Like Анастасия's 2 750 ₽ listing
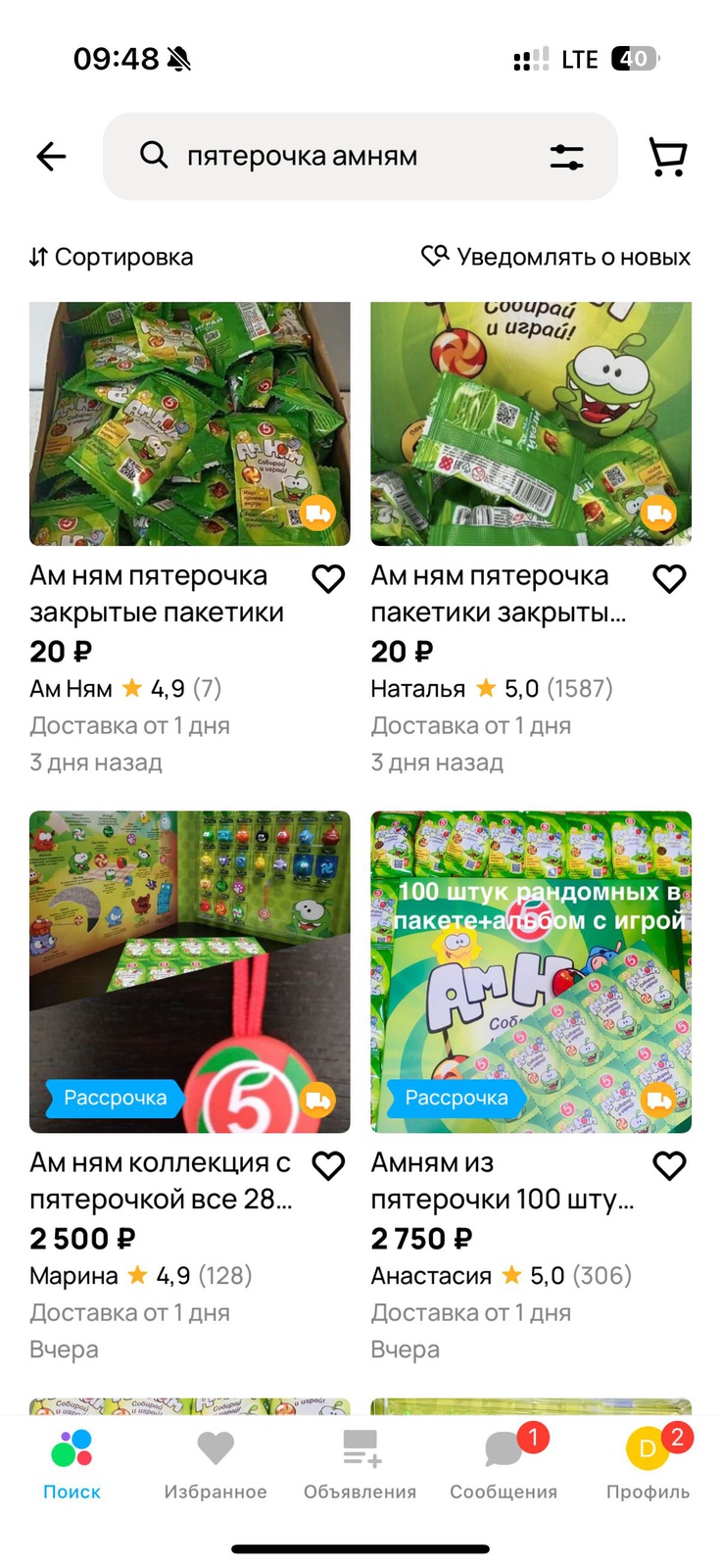Viewport: 721px width, 1568px height. tap(669, 1166)
